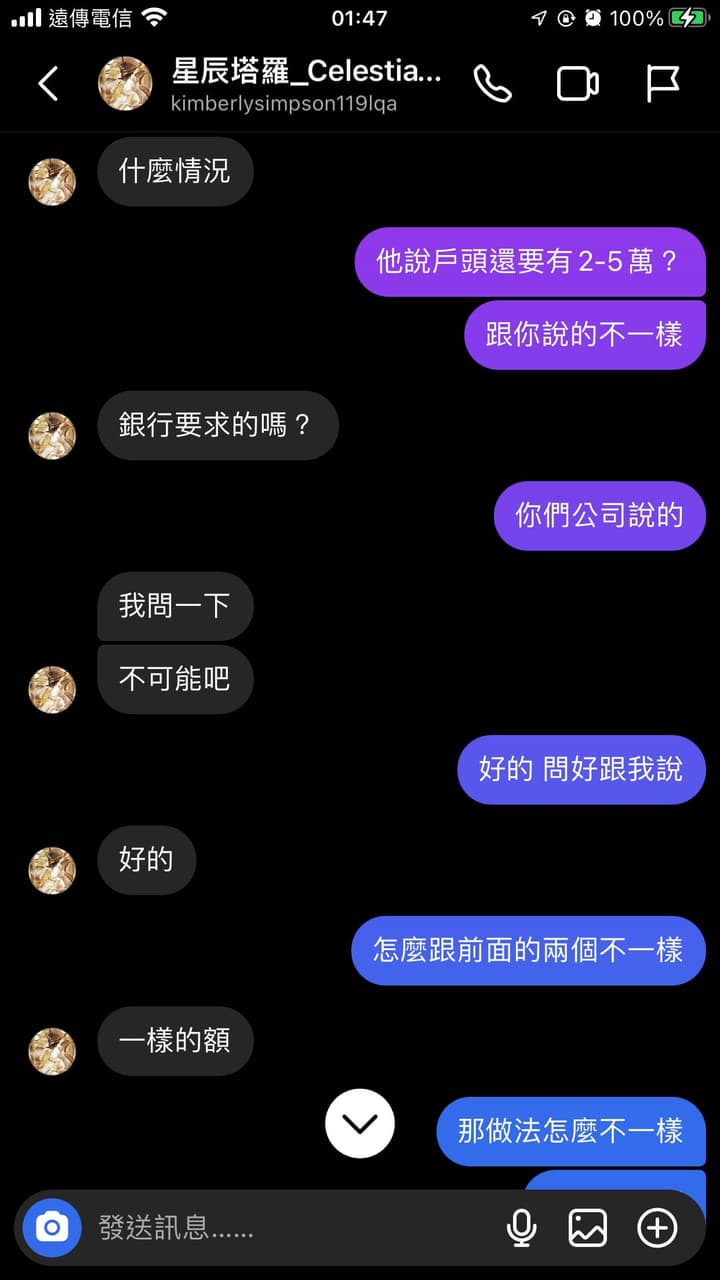
Task: Focus the 發送訊息 text field
Action: coord(290,1228)
